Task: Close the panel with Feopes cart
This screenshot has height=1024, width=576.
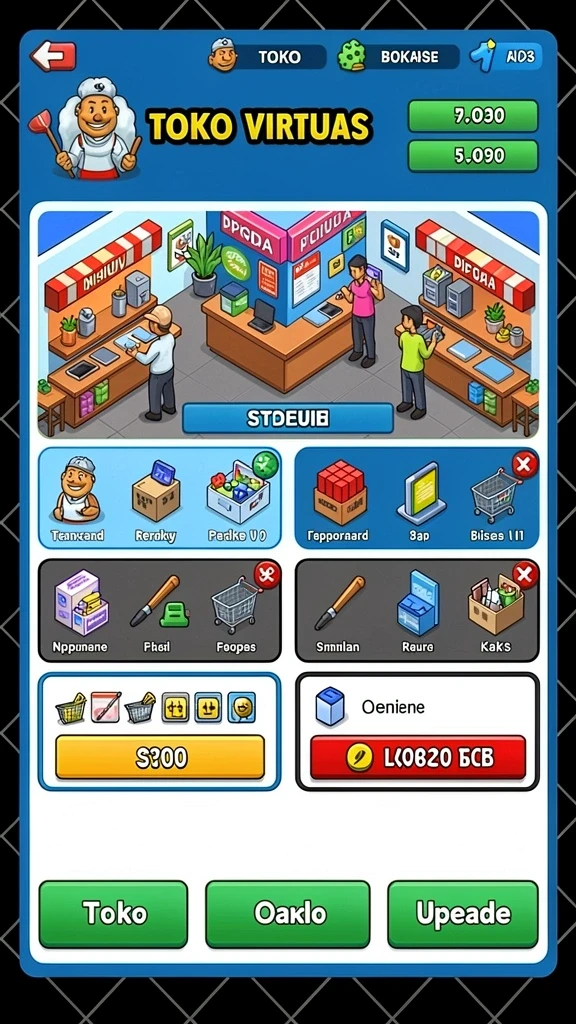Action: [267, 575]
